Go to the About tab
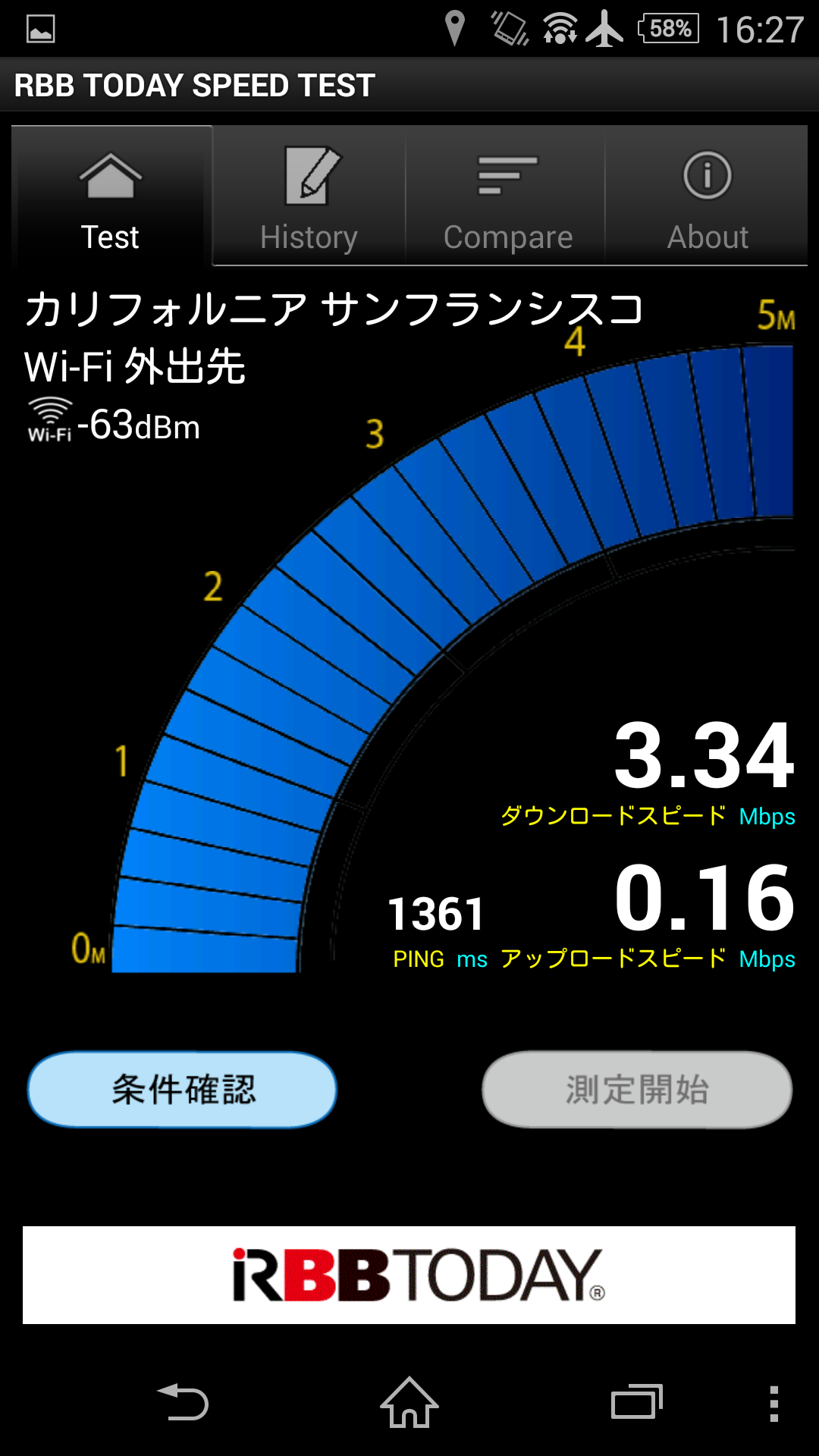 coord(707,196)
